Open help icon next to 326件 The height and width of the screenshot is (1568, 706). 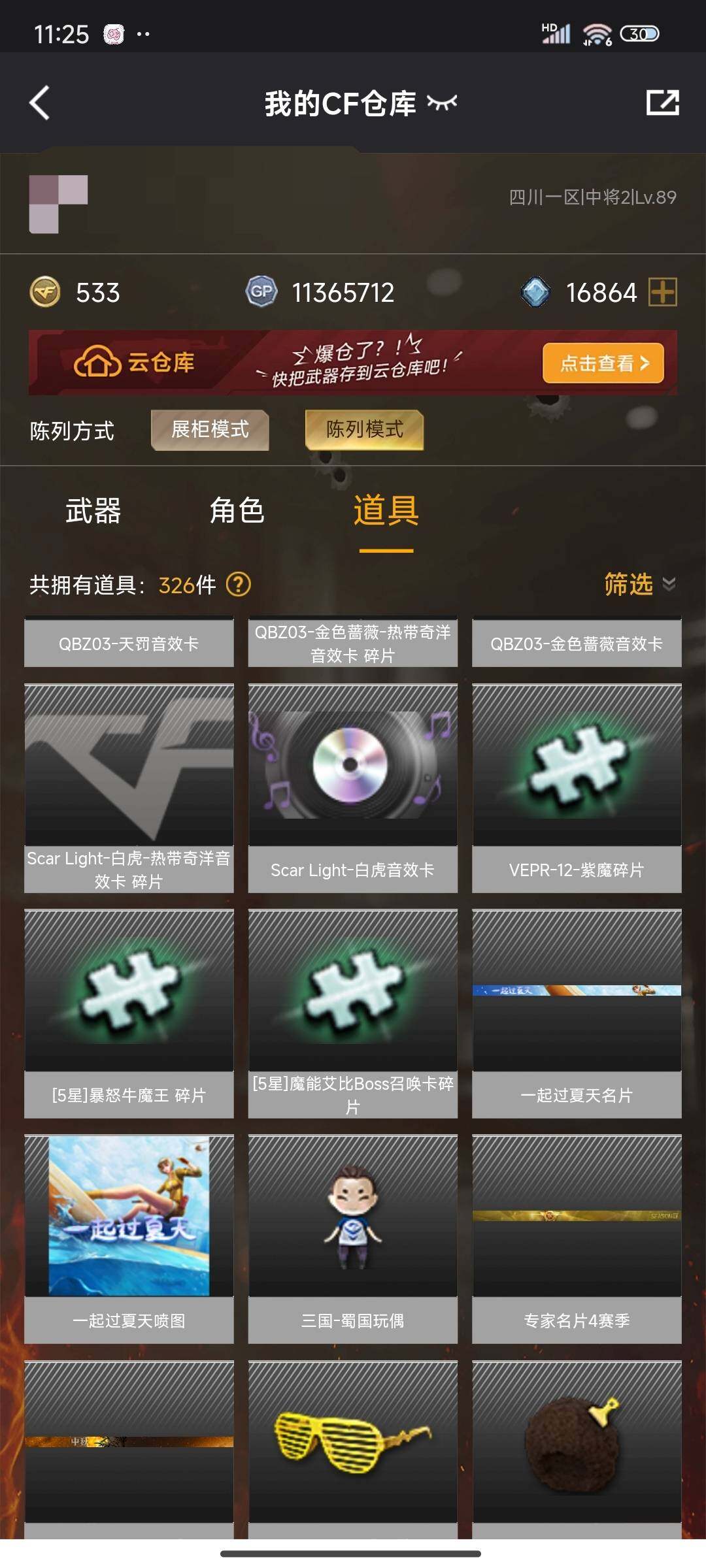tap(238, 585)
